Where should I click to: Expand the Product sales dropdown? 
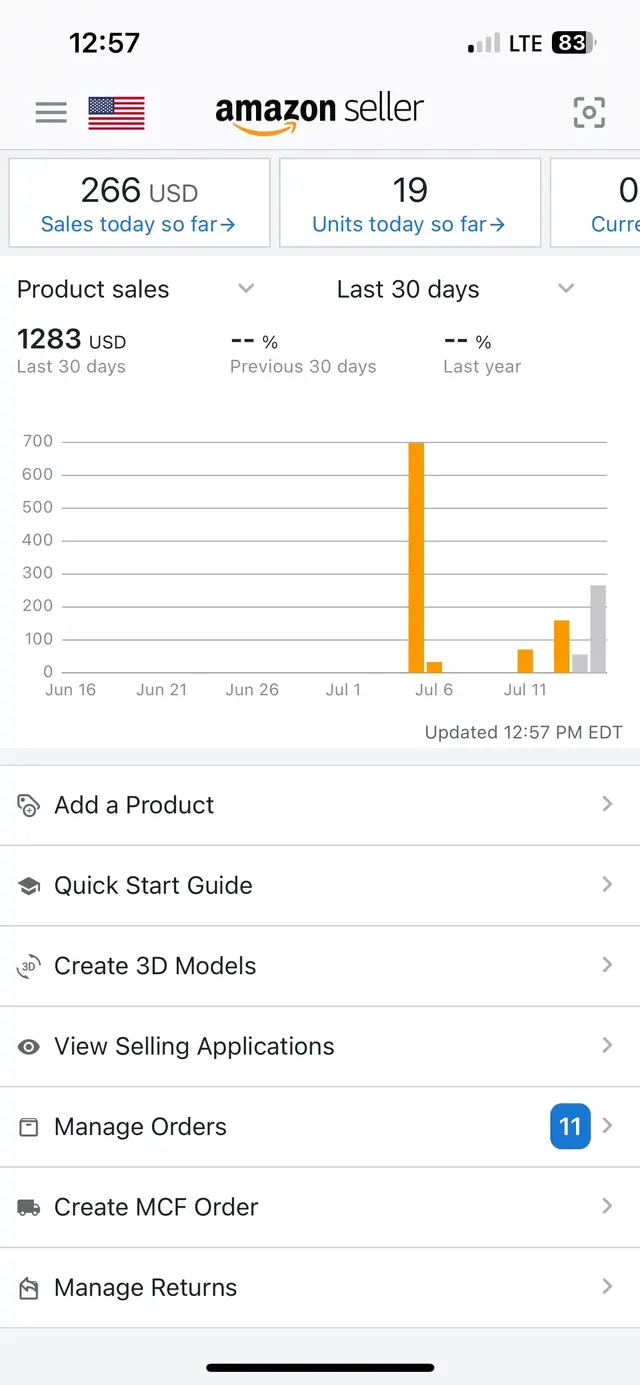click(136, 289)
